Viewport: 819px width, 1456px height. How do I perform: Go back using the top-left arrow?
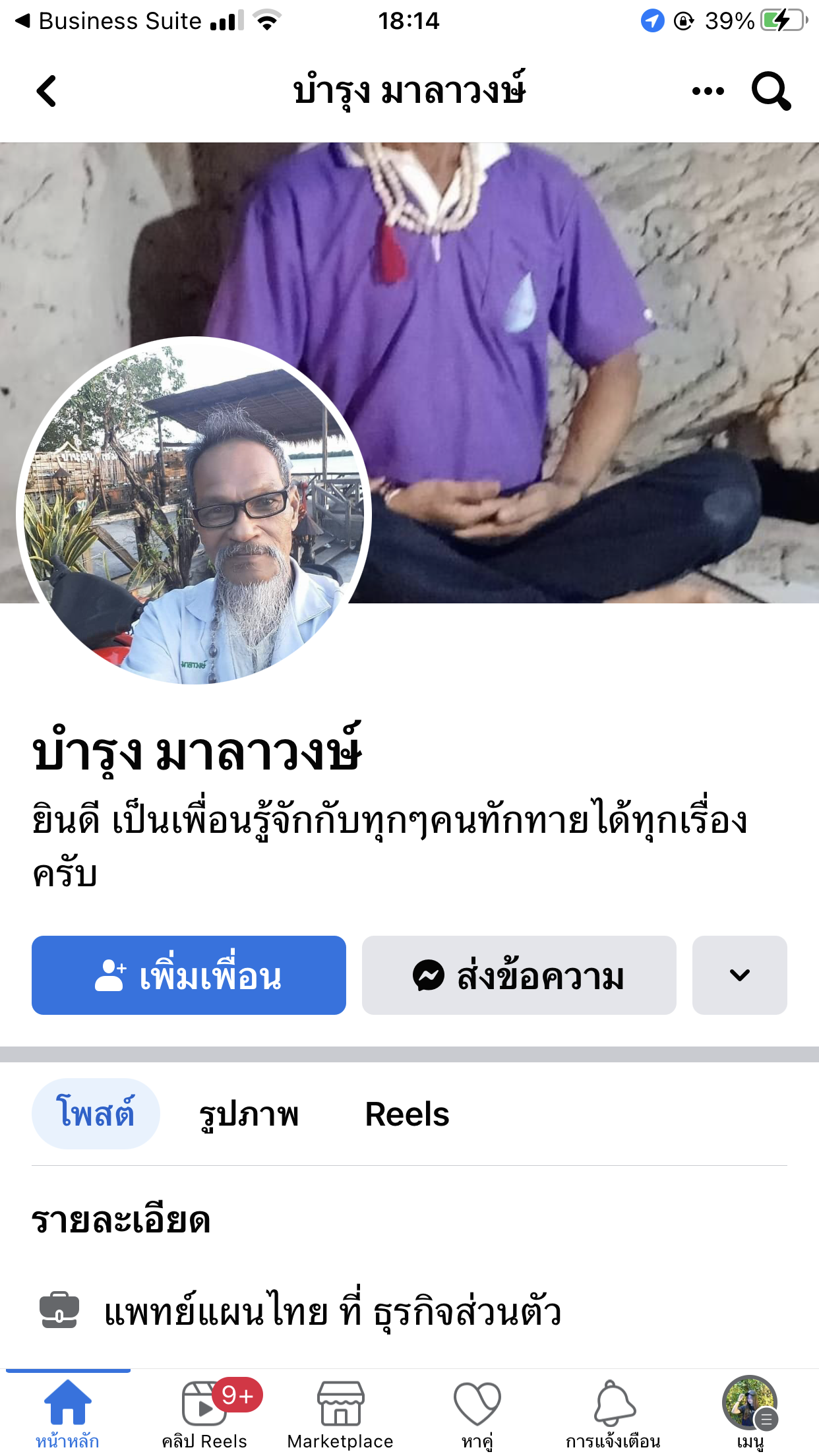click(x=46, y=91)
